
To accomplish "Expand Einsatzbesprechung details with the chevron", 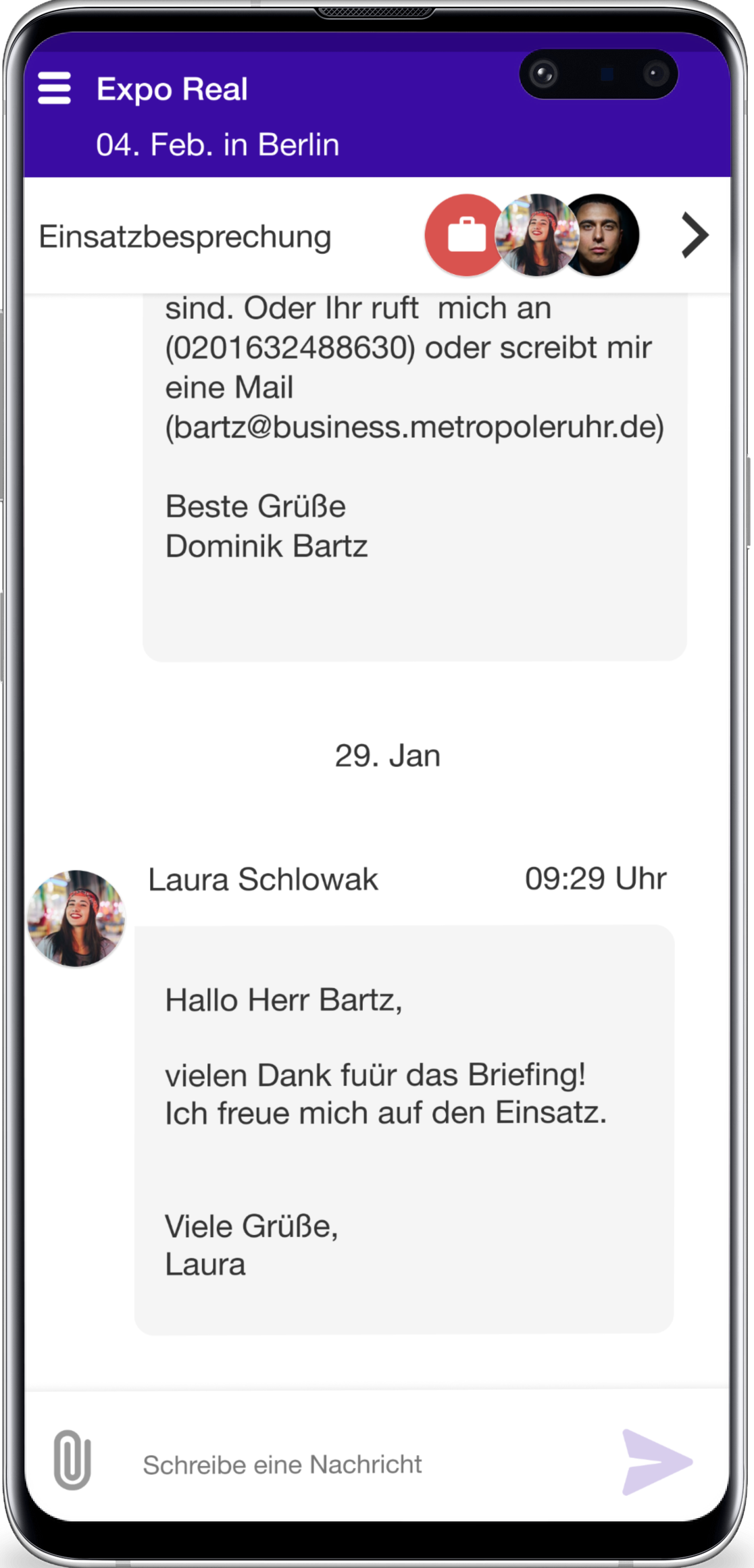I will pyautogui.click(x=695, y=236).
